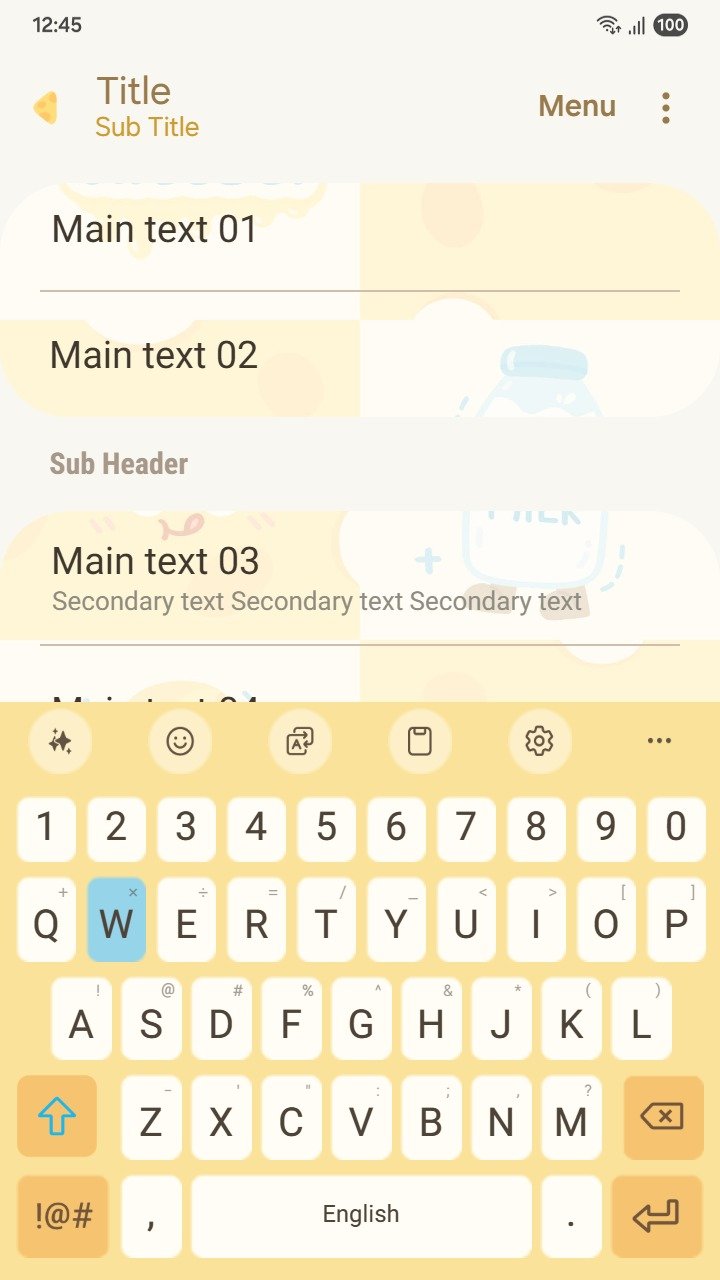The width and height of the screenshot is (720, 1280).
Task: Toggle caps with the Shift key
Action: [57, 1118]
